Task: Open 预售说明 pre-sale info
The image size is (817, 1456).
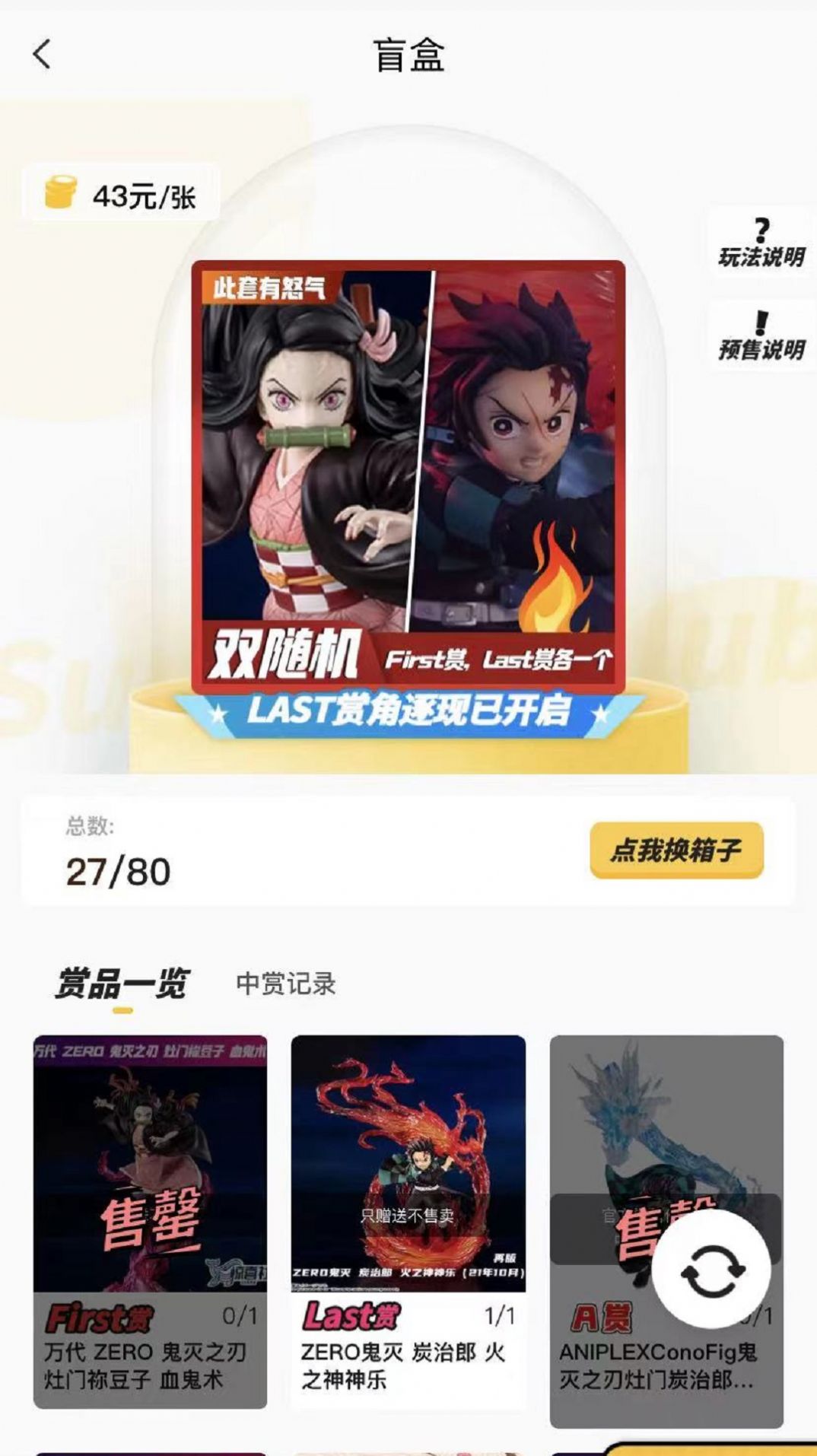Action: 761,335
